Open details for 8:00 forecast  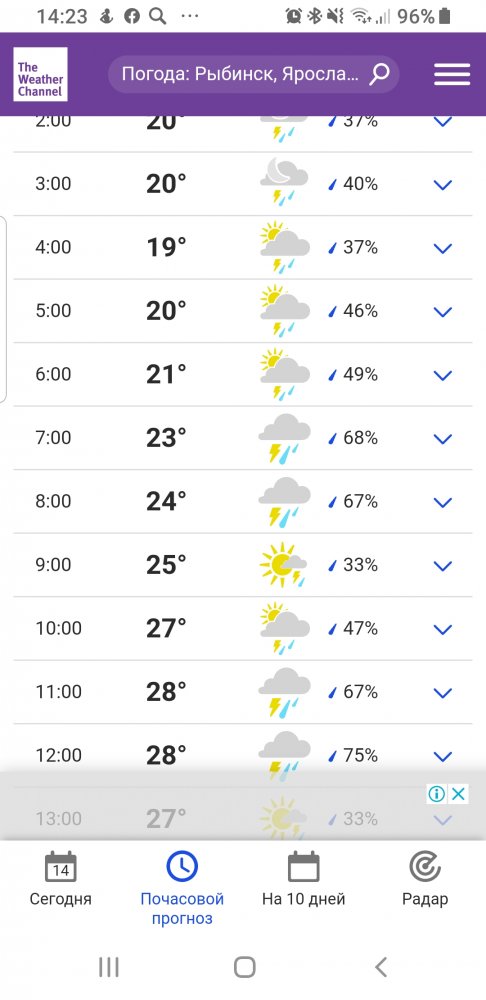pyautogui.click(x=442, y=503)
